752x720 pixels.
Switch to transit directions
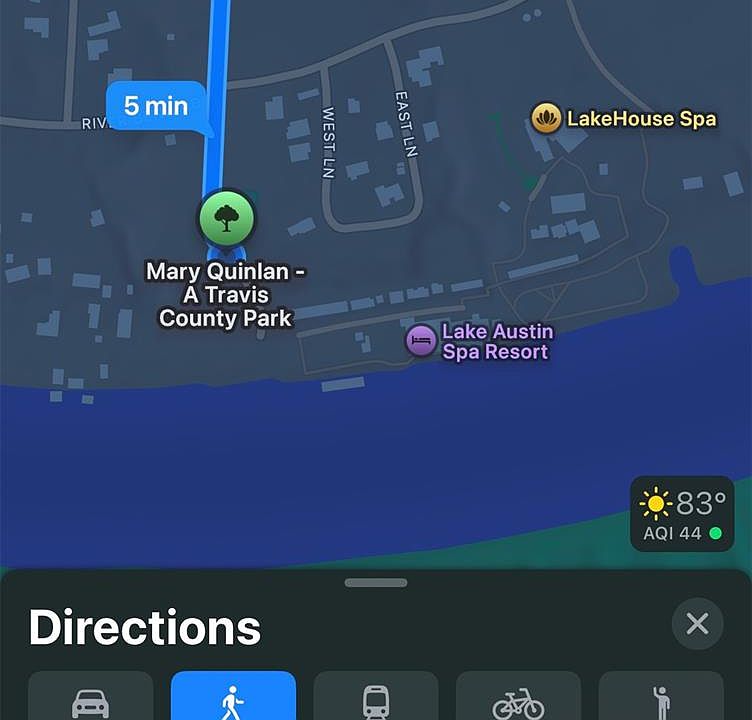(x=376, y=699)
